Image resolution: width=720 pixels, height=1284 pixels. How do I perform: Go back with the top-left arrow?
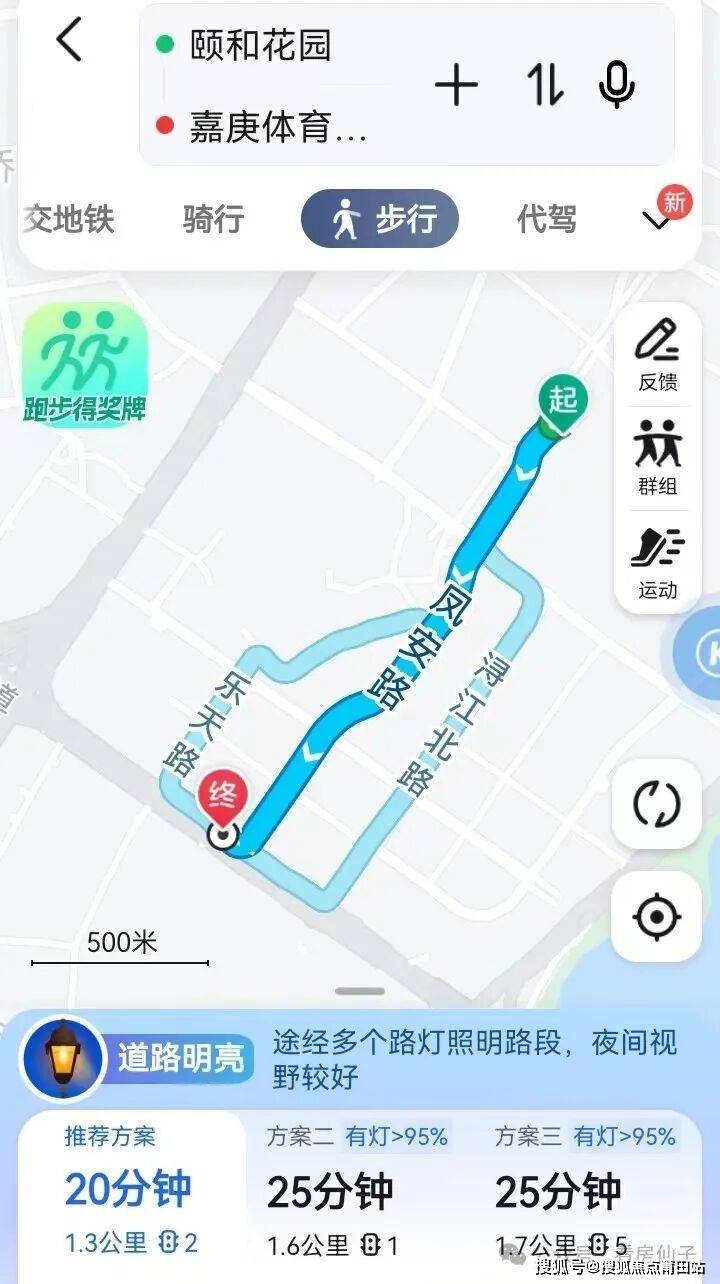tap(69, 40)
